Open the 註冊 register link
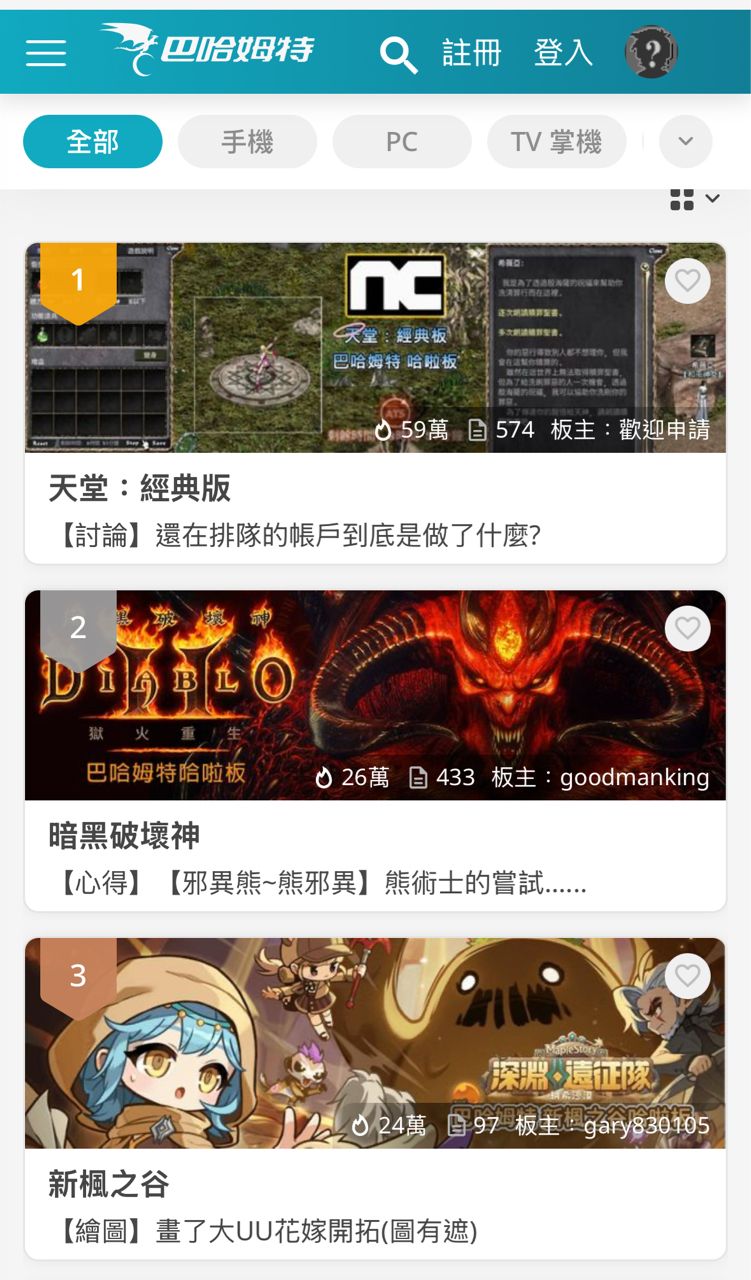The height and width of the screenshot is (1280, 751). [471, 53]
